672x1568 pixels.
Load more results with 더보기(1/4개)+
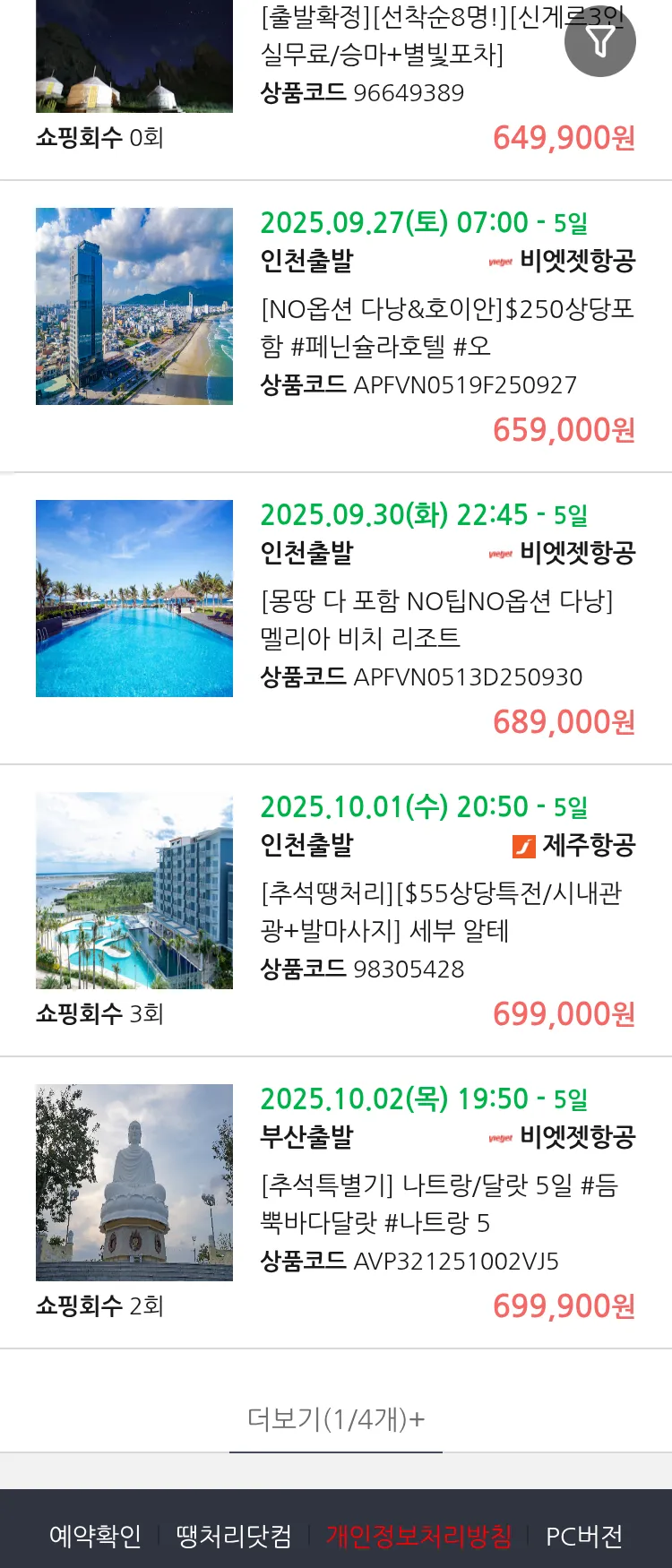(x=336, y=1418)
